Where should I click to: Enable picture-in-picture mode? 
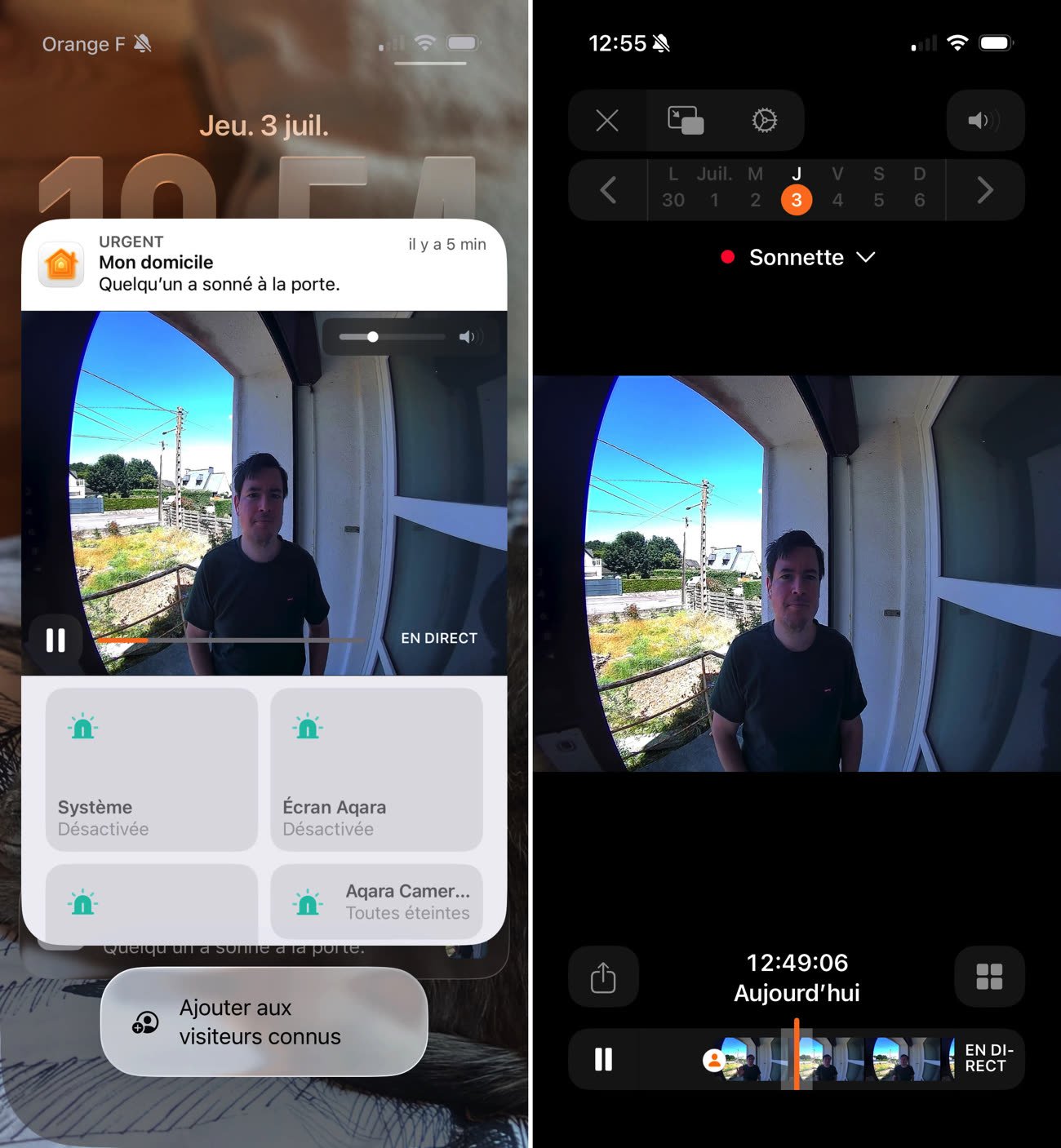point(686,121)
